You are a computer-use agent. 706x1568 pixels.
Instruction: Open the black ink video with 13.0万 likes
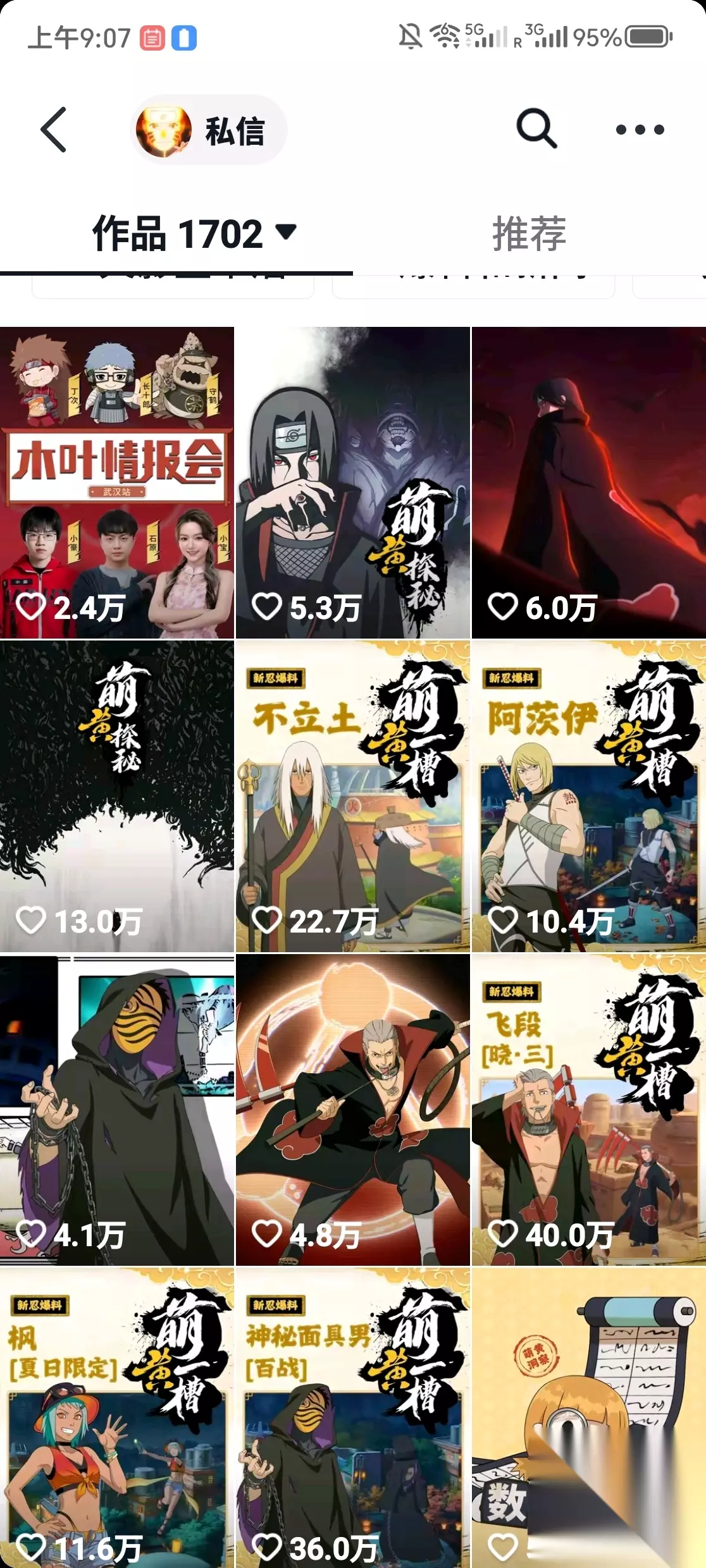pyautogui.click(x=117, y=797)
